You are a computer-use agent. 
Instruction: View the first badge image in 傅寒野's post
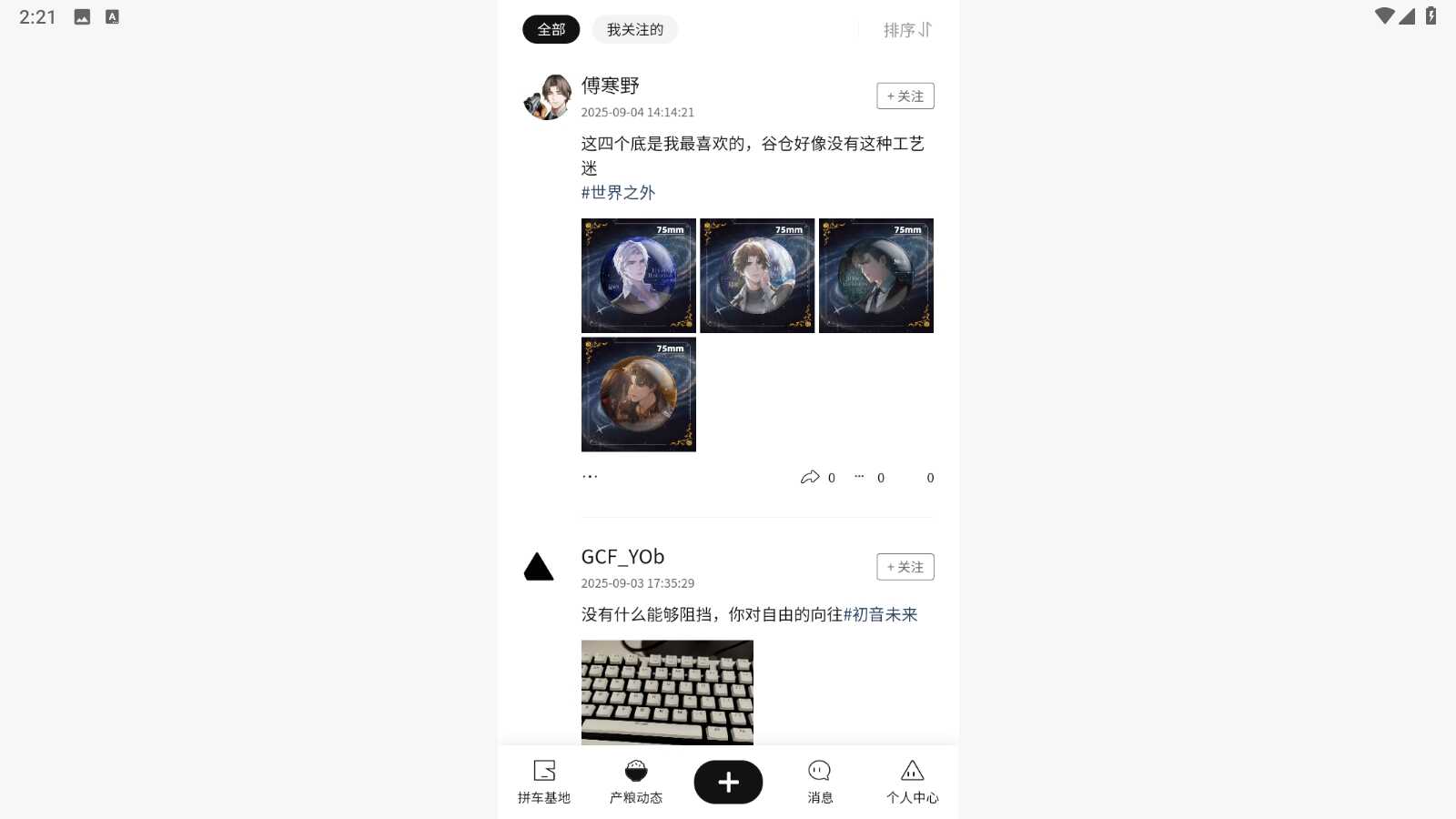coord(638,275)
